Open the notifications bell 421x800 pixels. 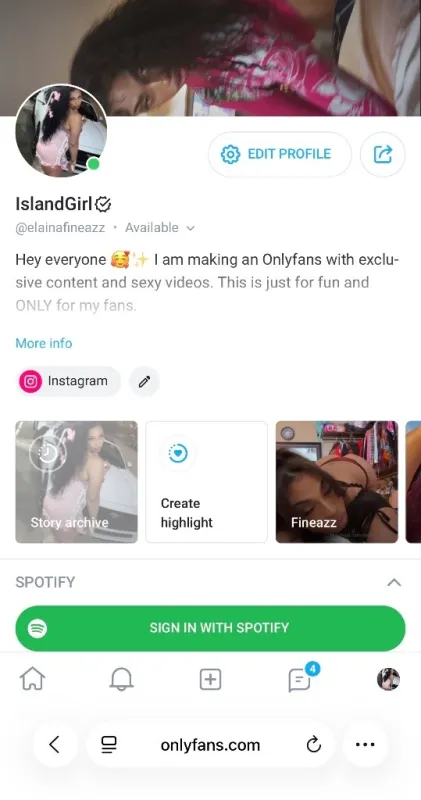pos(121,680)
